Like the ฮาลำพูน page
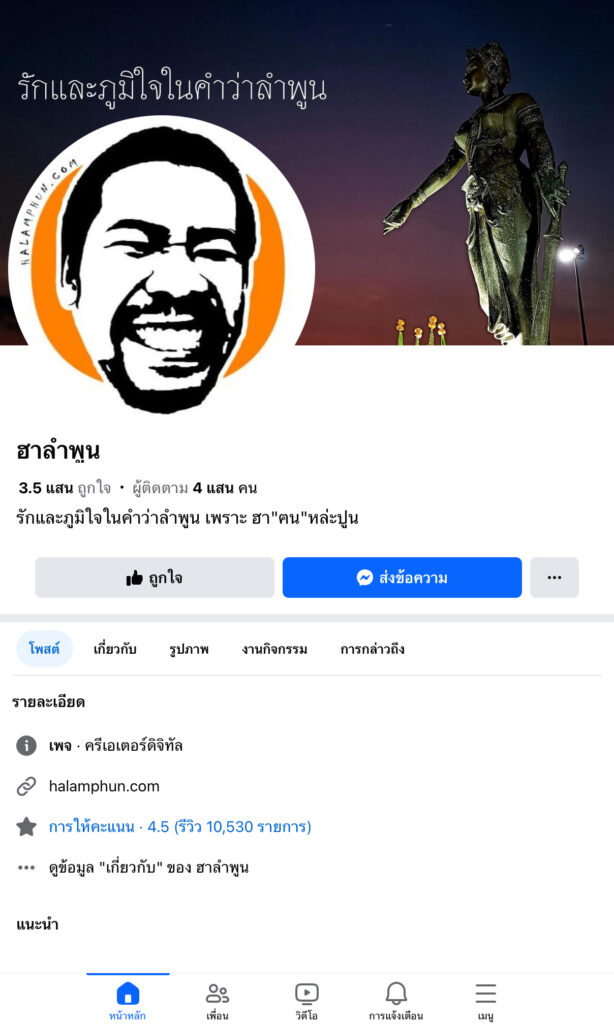The width and height of the screenshot is (614, 1024). coord(154,578)
